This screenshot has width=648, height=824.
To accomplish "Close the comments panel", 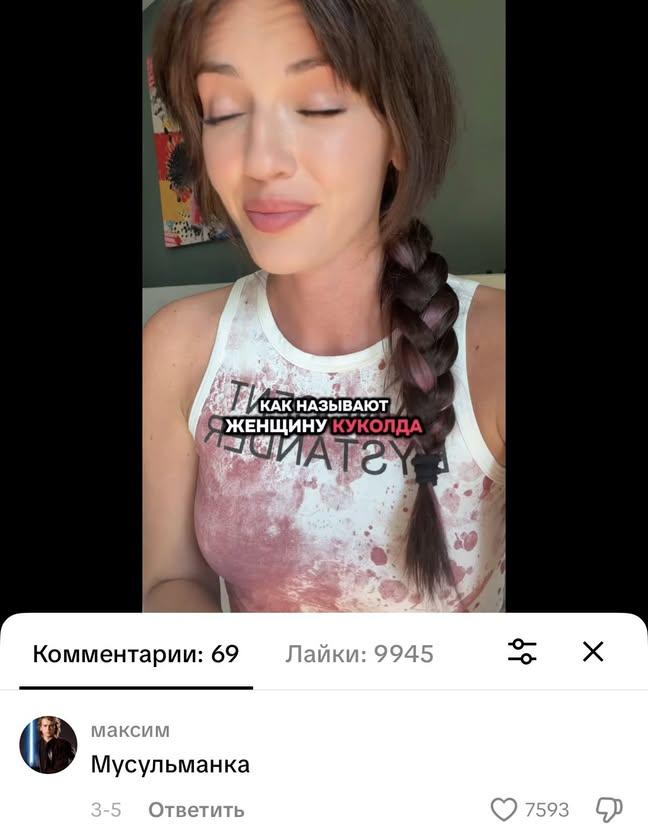I will pyautogui.click(x=593, y=652).
